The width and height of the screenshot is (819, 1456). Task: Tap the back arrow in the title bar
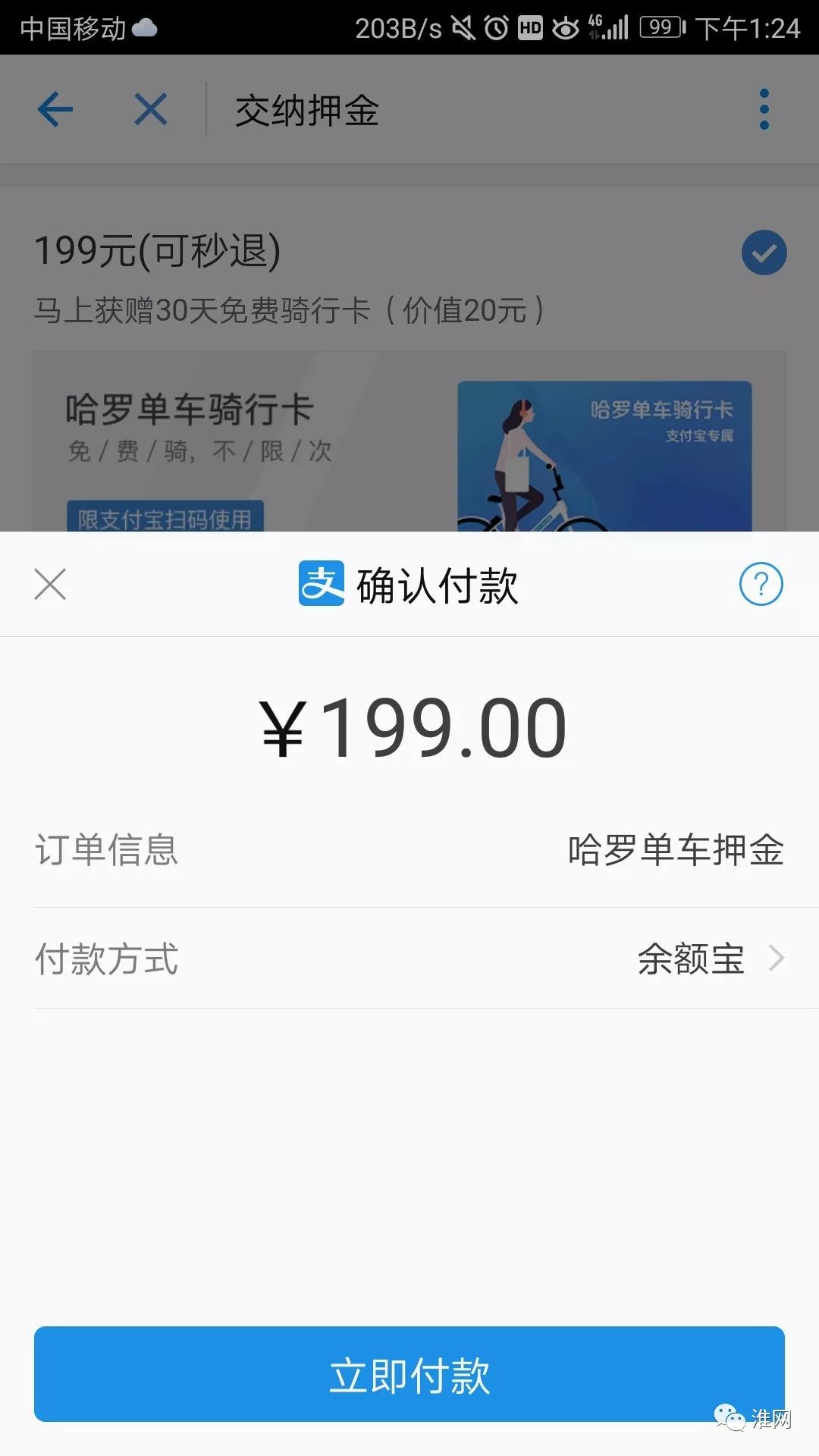click(x=53, y=109)
